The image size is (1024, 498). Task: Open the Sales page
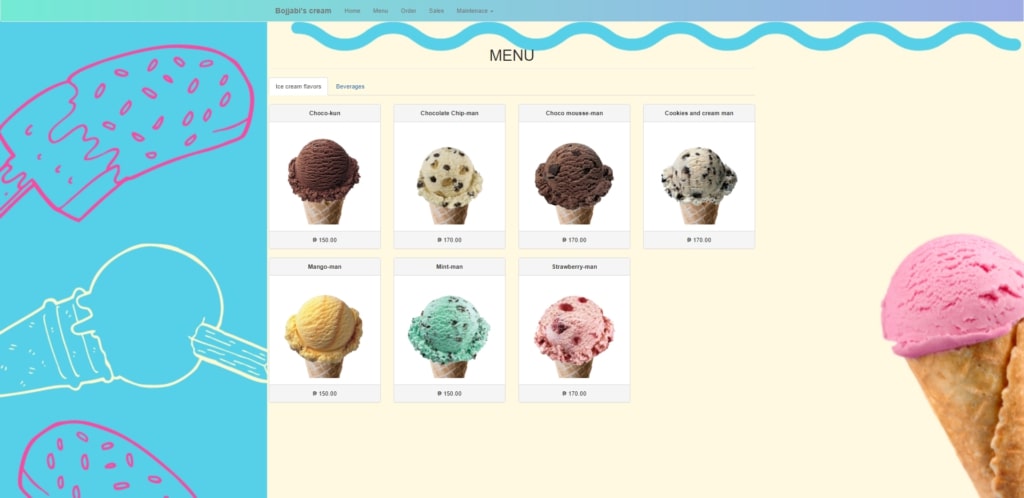[x=436, y=10]
